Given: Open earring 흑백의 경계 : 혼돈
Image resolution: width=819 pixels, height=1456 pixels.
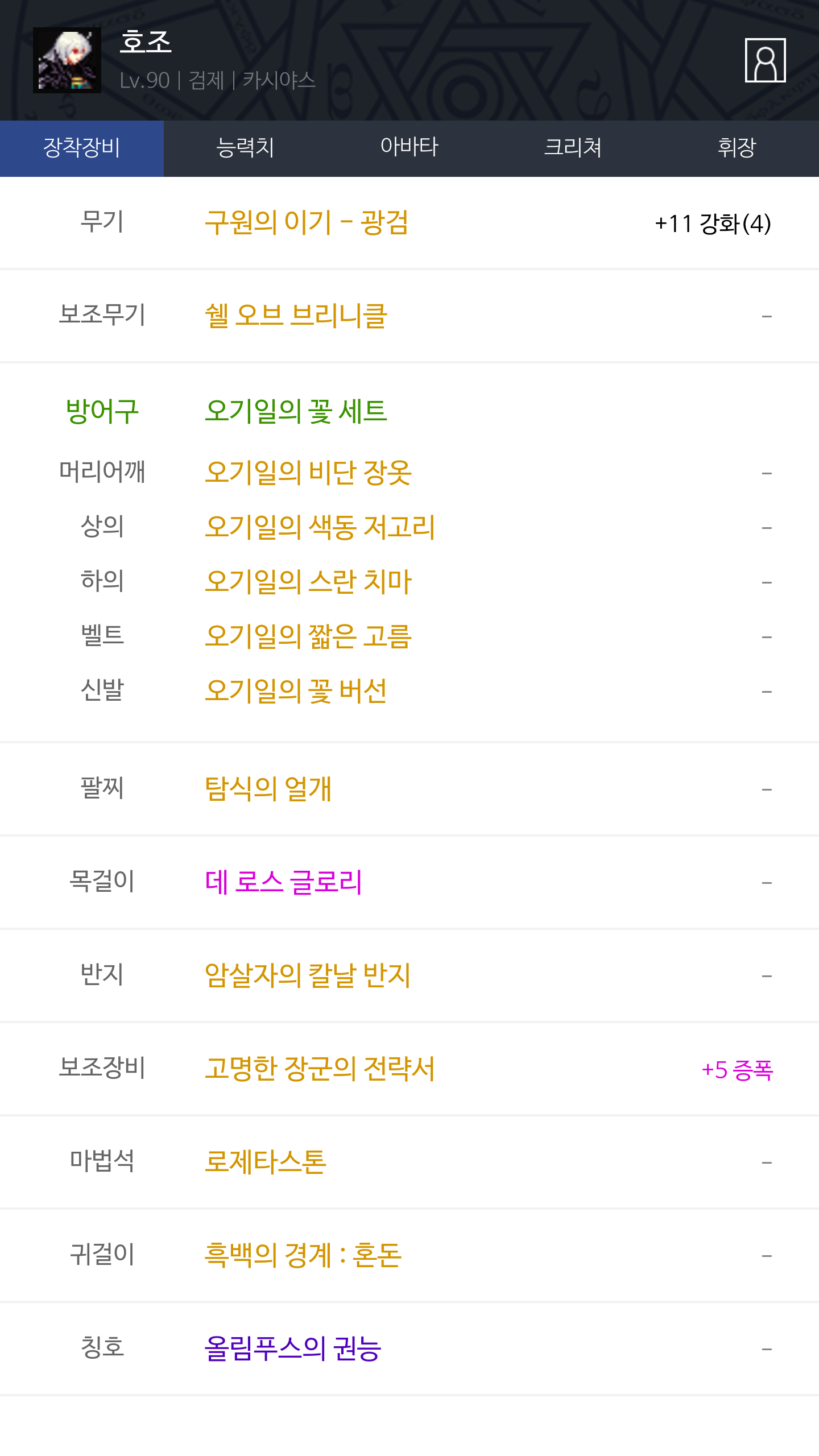Looking at the screenshot, I should [303, 1255].
